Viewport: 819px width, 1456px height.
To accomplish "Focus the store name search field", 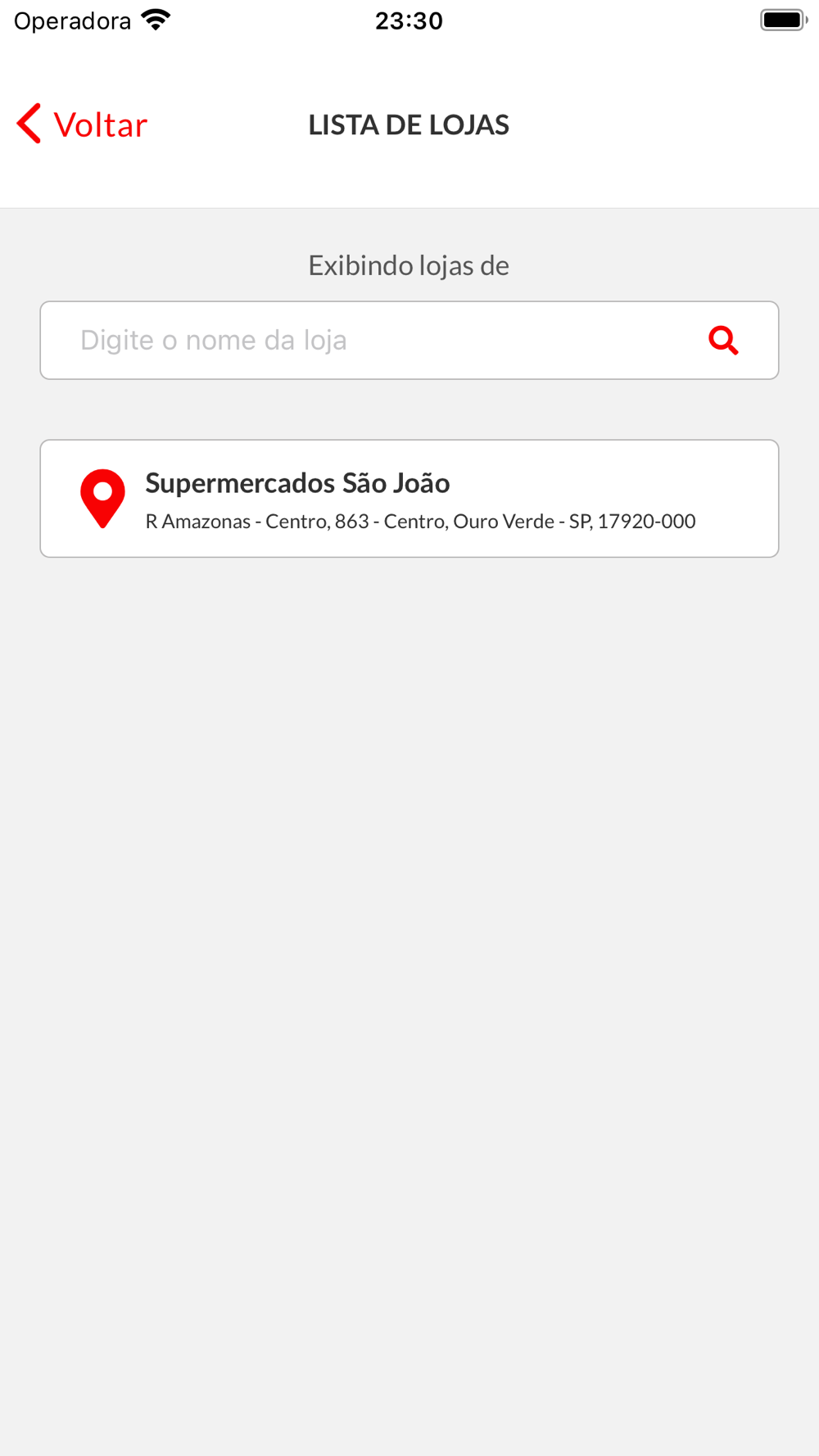I will tap(409, 340).
